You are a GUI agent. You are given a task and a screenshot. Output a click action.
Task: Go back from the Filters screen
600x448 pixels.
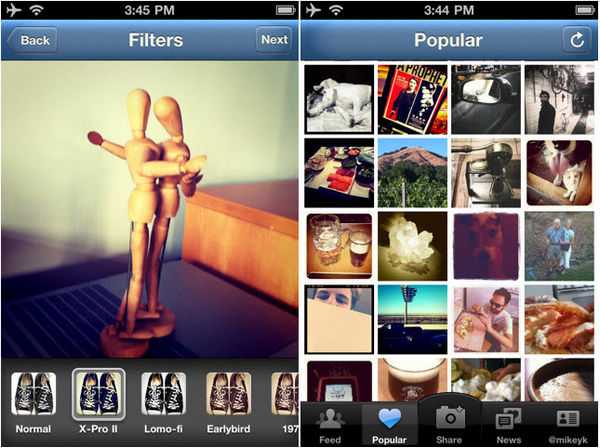click(x=33, y=40)
